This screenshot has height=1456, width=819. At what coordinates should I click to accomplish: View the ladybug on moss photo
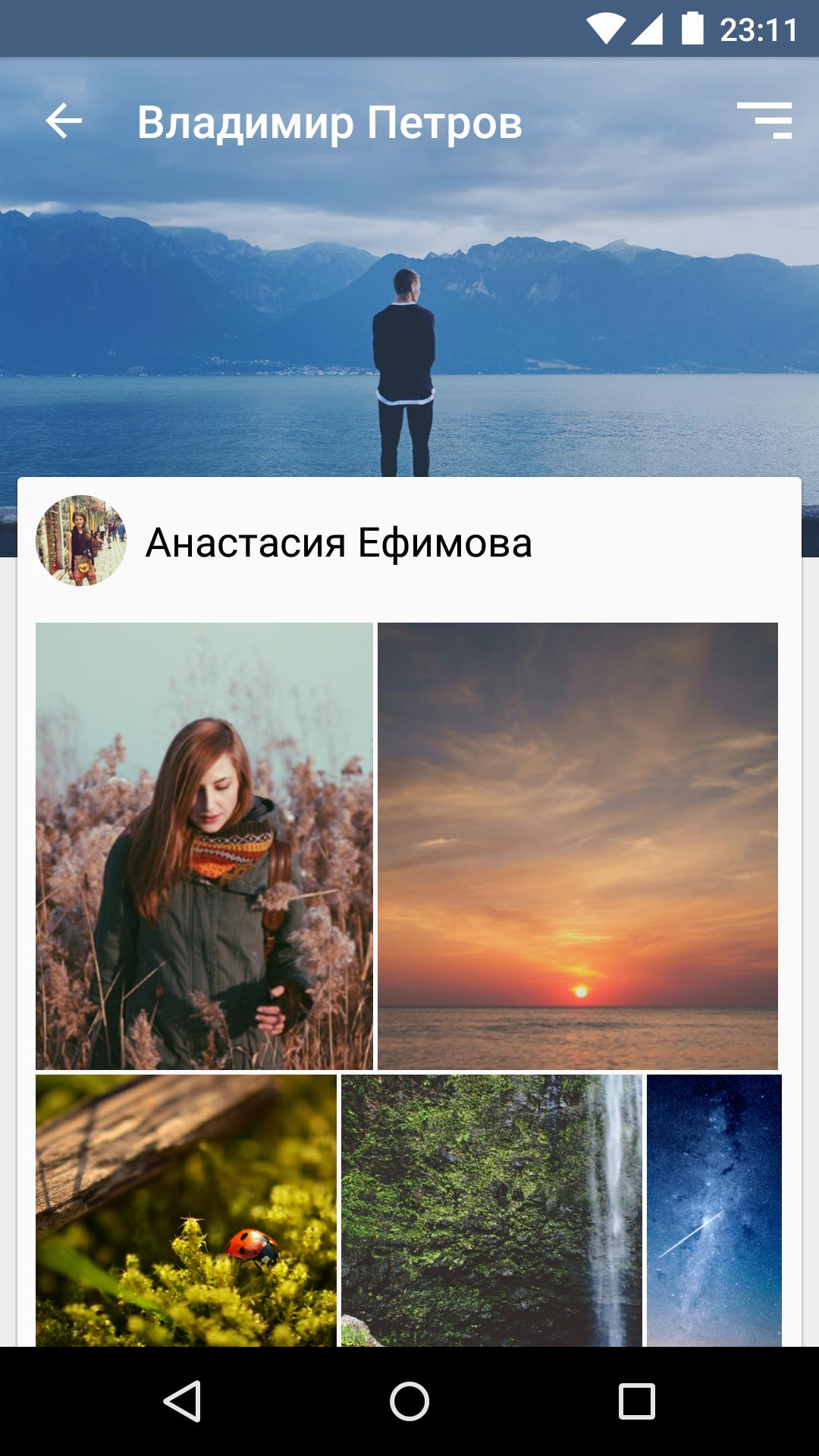click(186, 1210)
